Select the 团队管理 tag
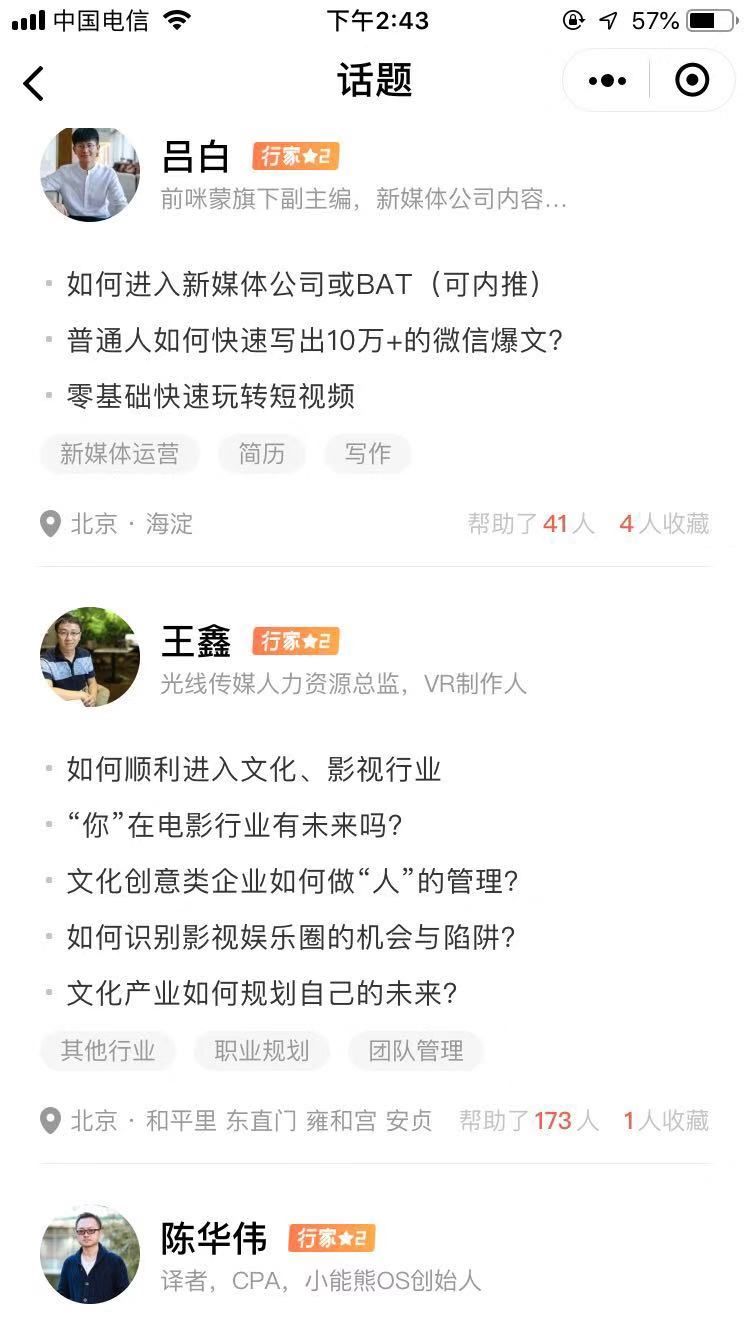 pos(416,1051)
